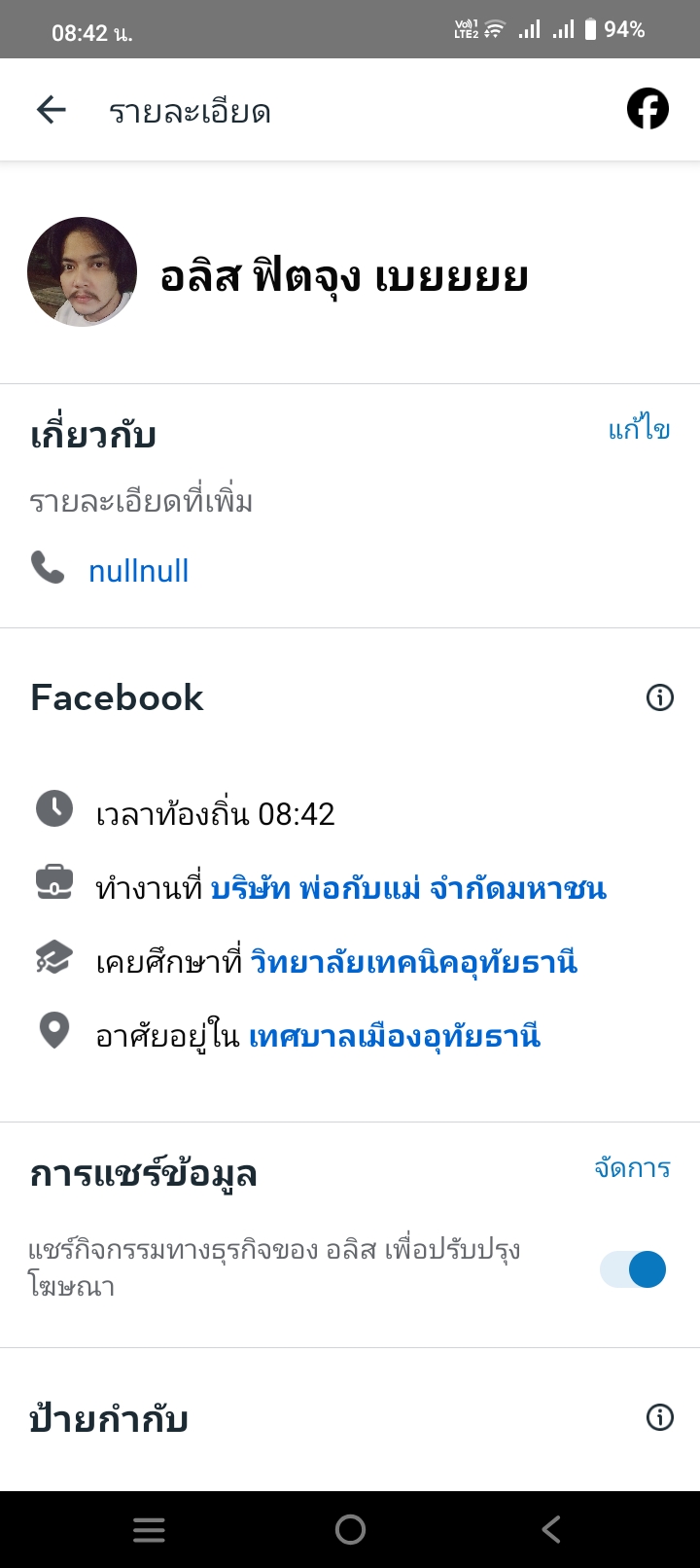
Task: Tap จัดการ to manage data sharing
Action: [x=632, y=1168]
